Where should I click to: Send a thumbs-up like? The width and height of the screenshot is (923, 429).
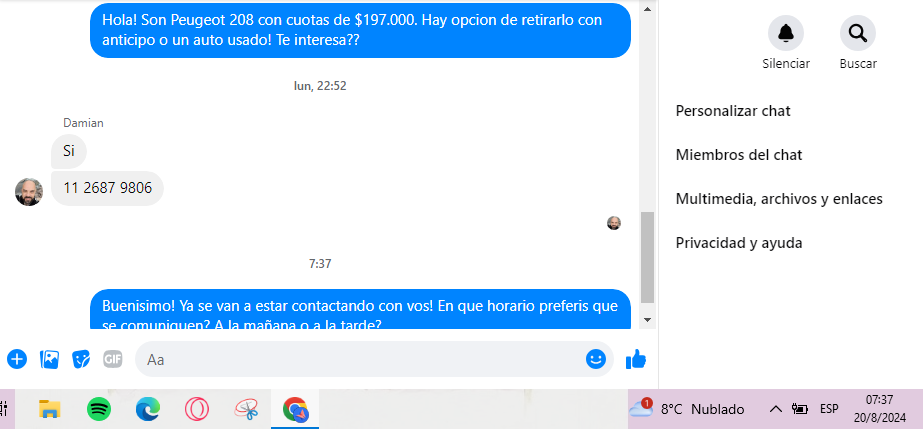(x=635, y=359)
